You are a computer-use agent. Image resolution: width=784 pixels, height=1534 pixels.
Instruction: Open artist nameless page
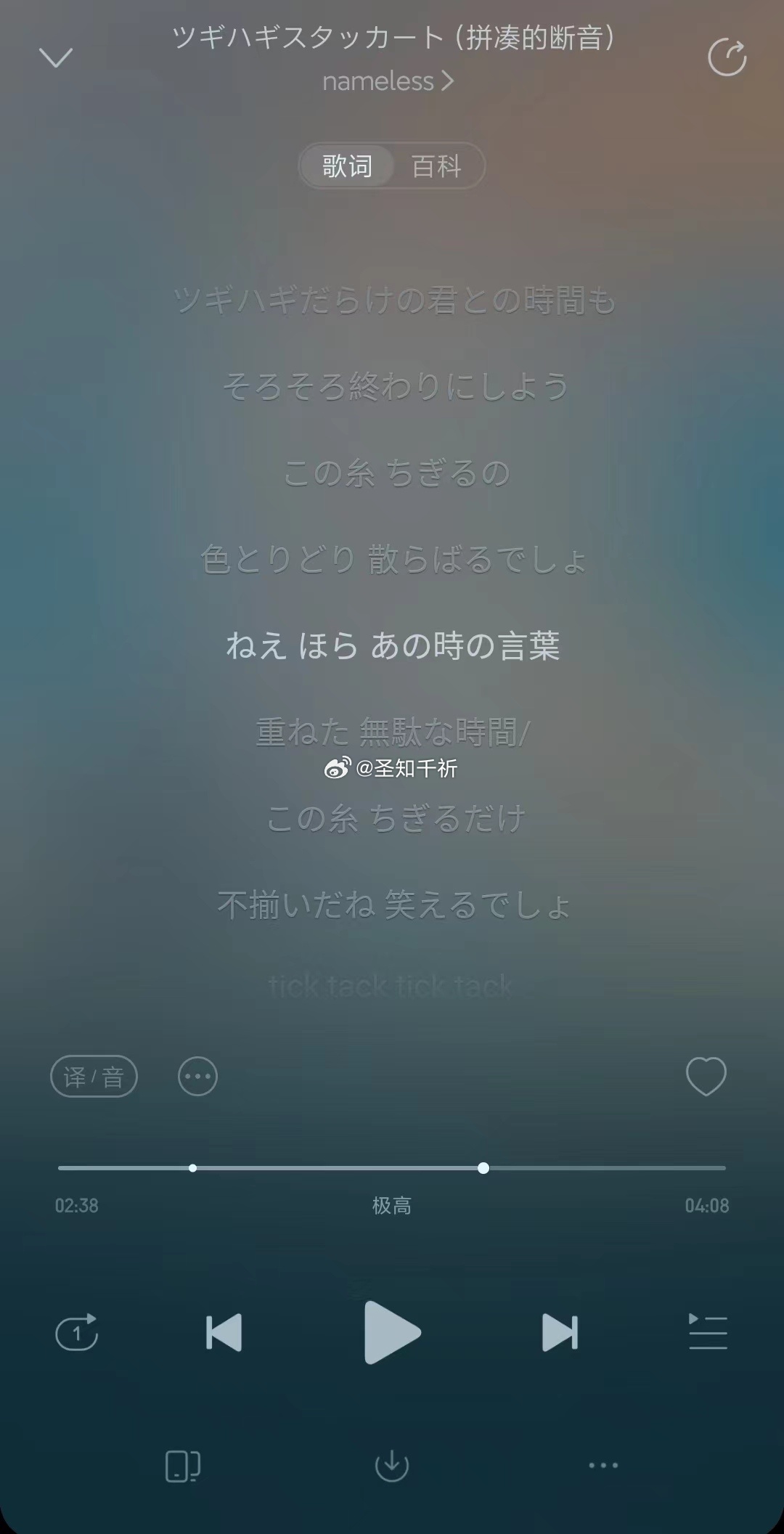388,81
